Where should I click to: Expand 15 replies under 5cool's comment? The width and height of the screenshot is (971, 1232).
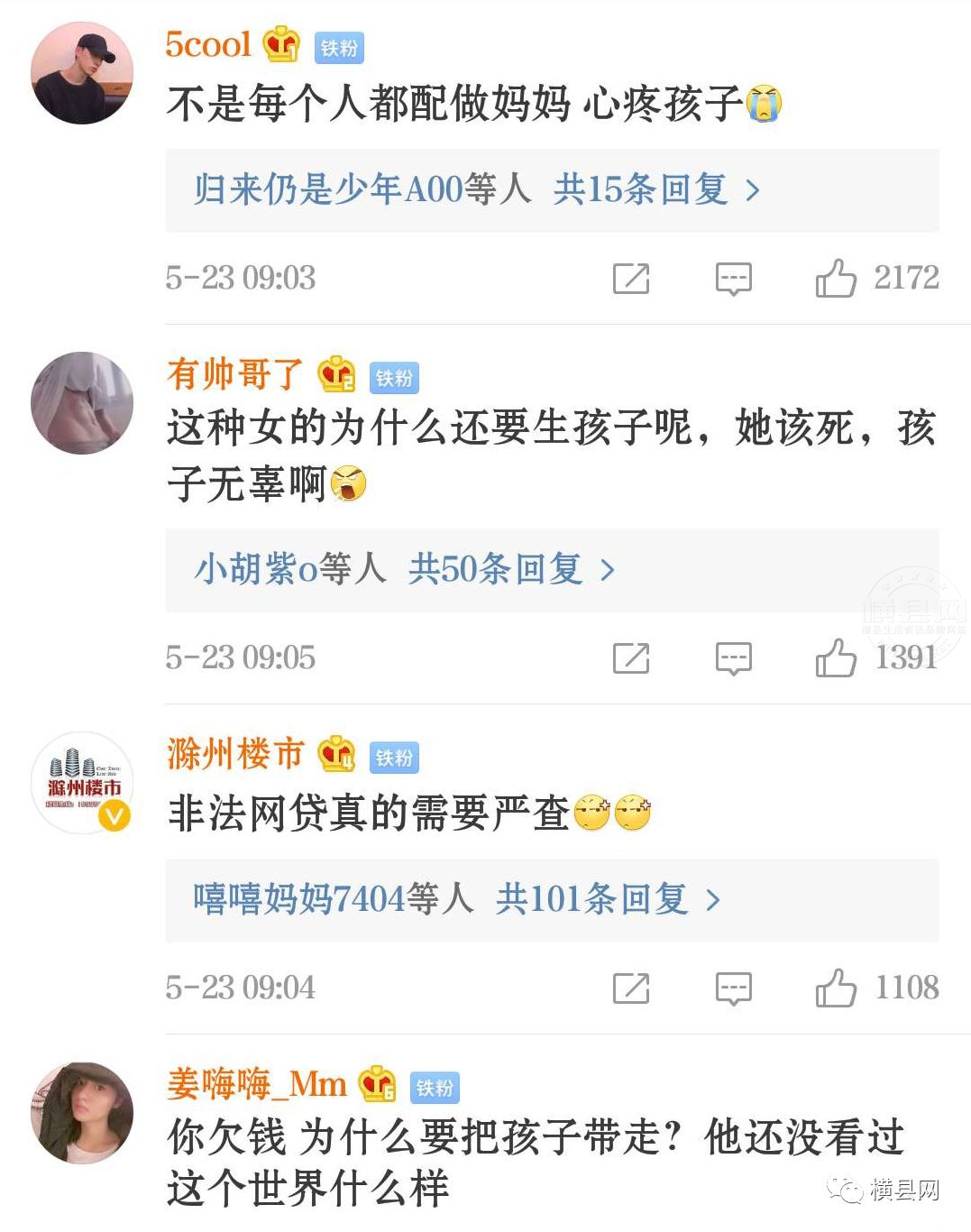(656, 190)
